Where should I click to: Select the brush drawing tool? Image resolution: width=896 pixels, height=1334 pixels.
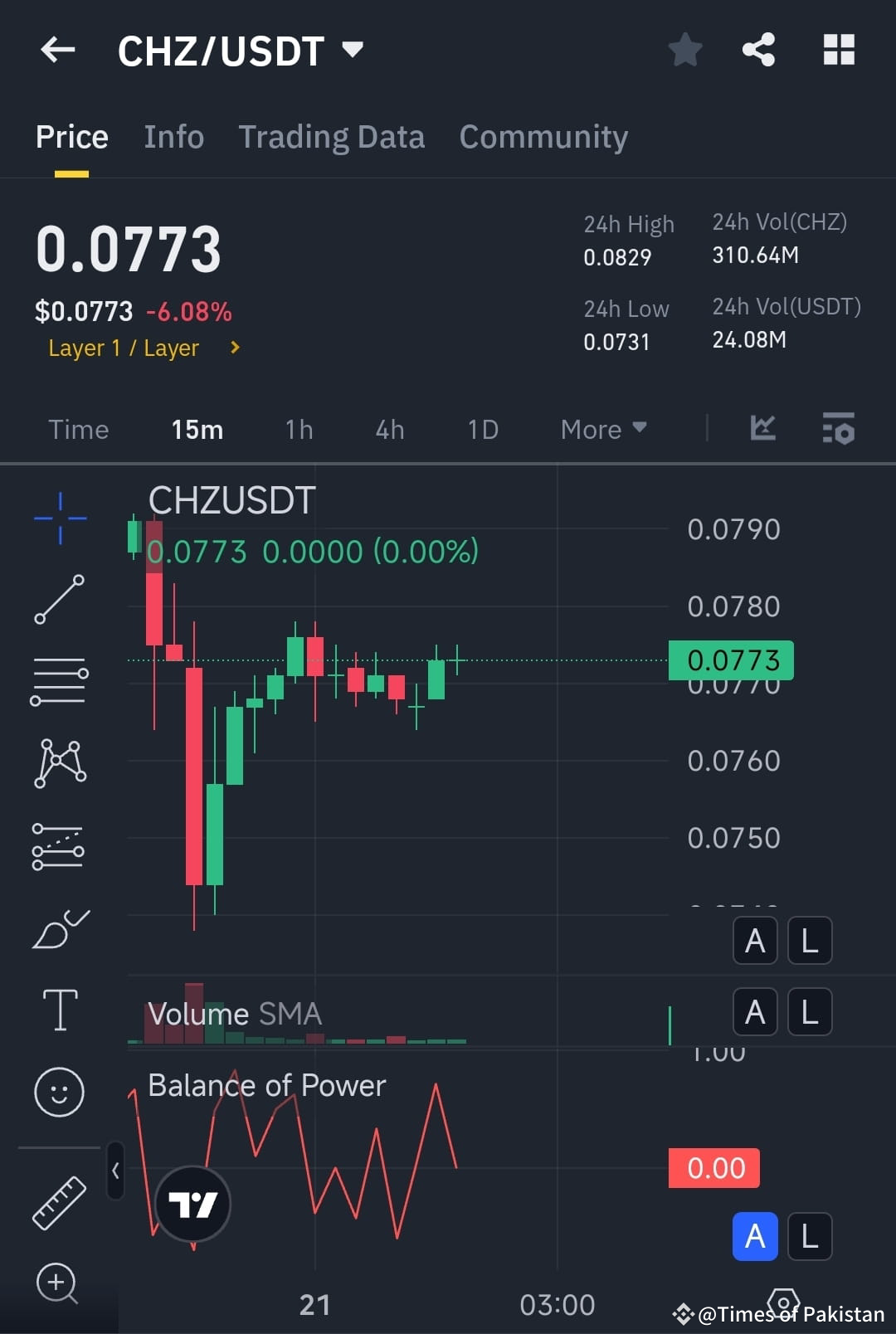[60, 927]
